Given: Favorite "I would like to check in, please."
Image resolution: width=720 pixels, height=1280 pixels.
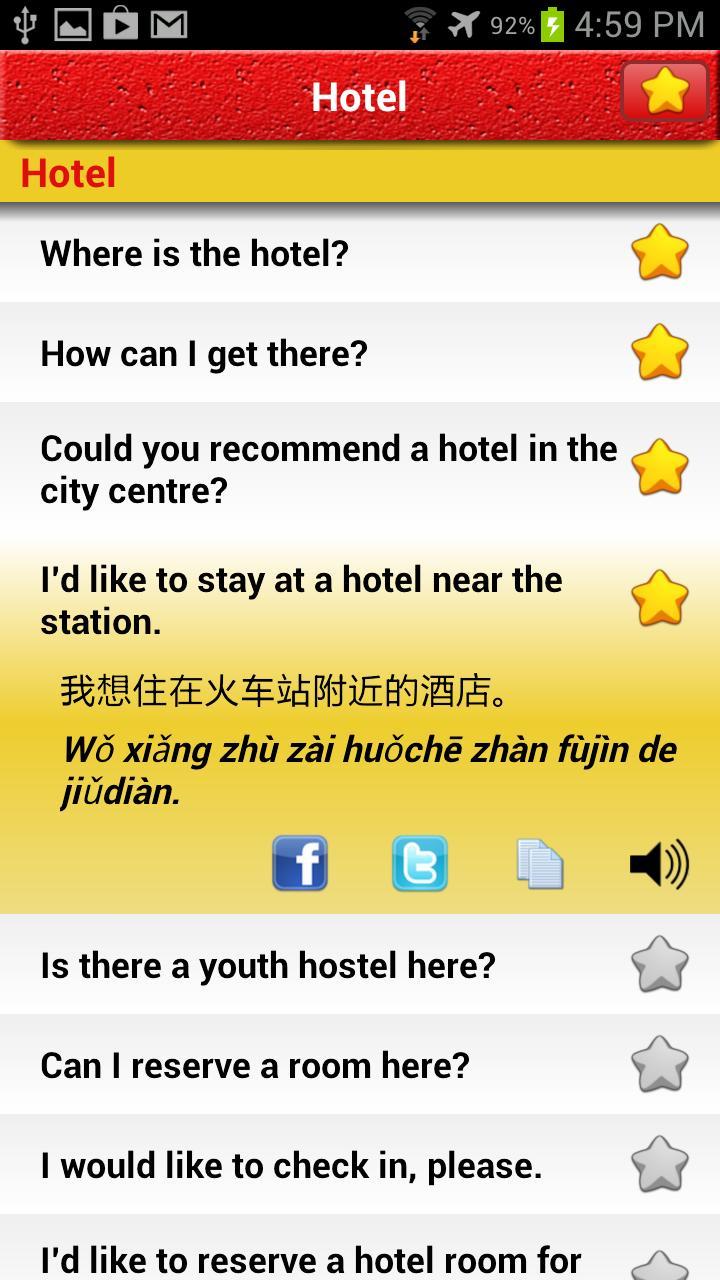Looking at the screenshot, I should tap(660, 1164).
